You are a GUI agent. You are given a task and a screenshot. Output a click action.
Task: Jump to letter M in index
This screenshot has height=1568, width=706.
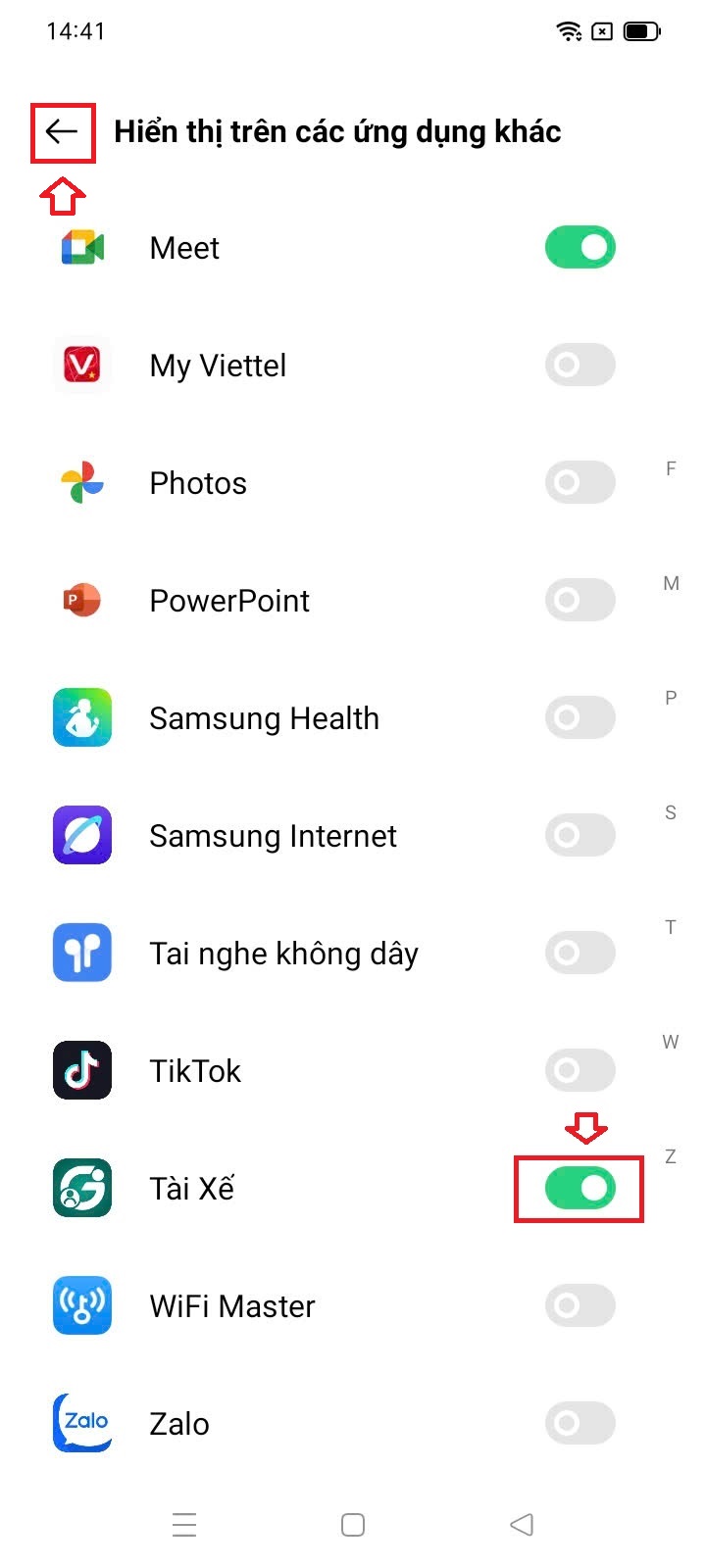[x=671, y=584]
